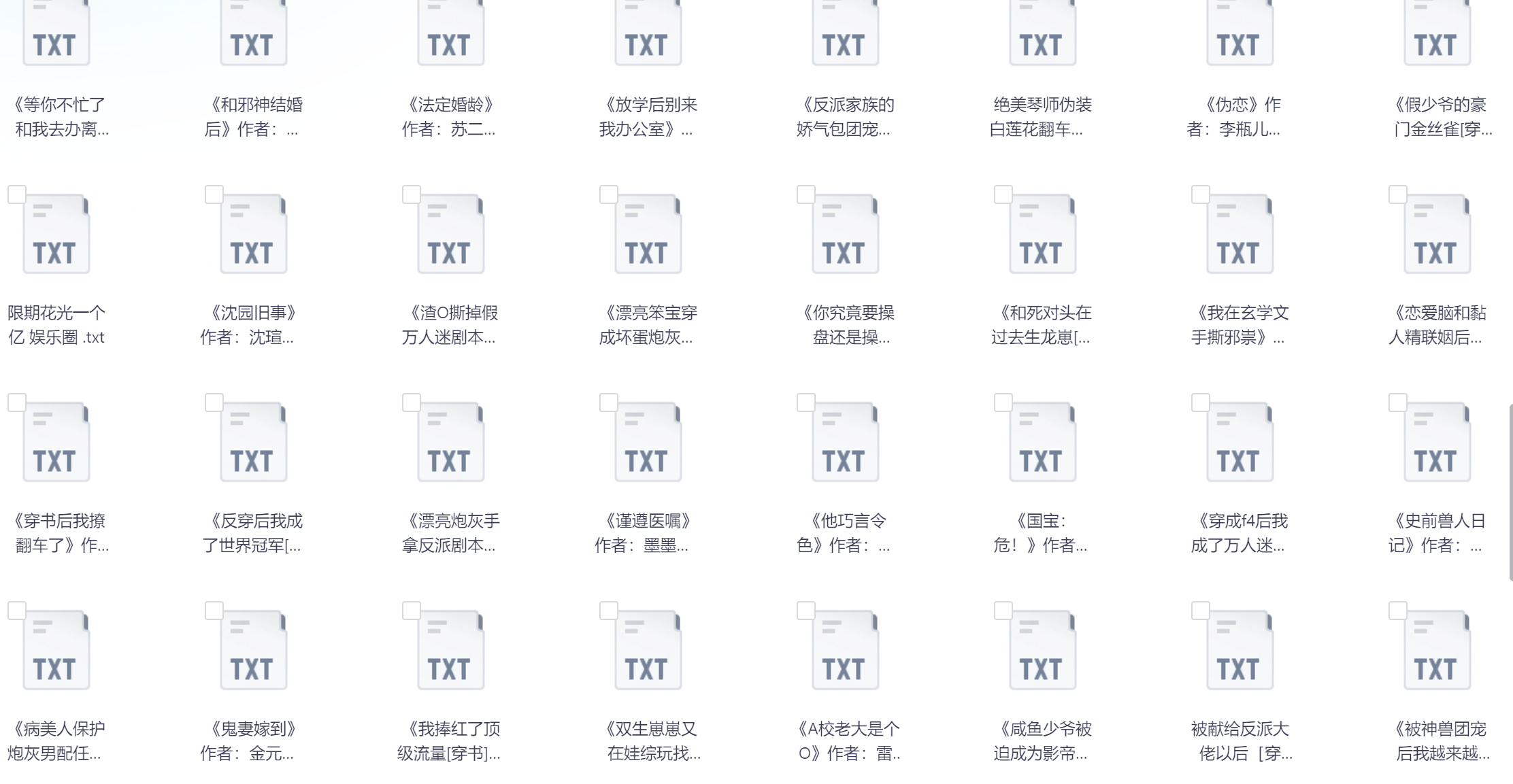Open 《病美人保护炮灰男配任》 file

56,651
